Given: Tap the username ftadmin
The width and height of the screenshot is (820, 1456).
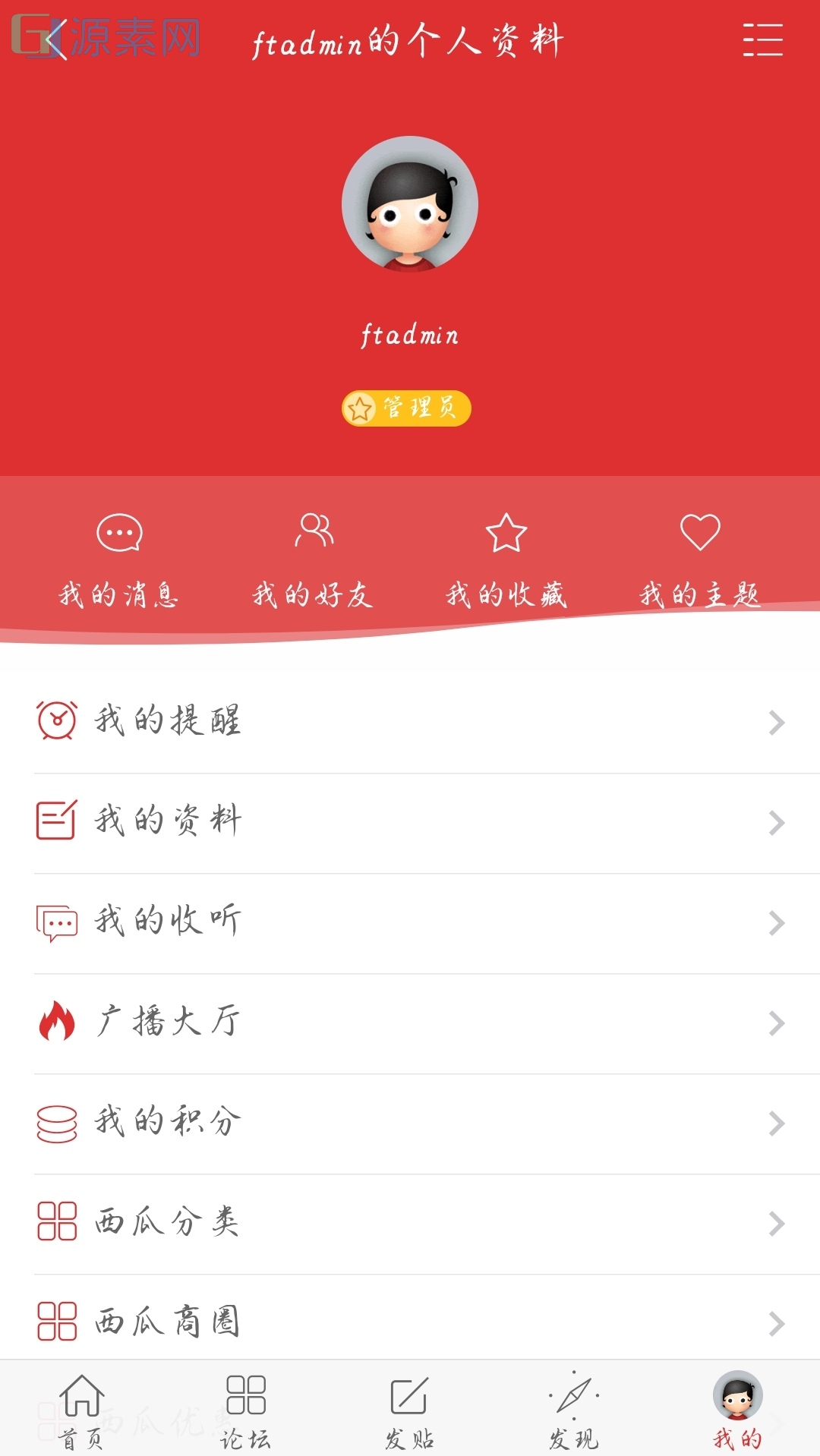Looking at the screenshot, I should (408, 334).
